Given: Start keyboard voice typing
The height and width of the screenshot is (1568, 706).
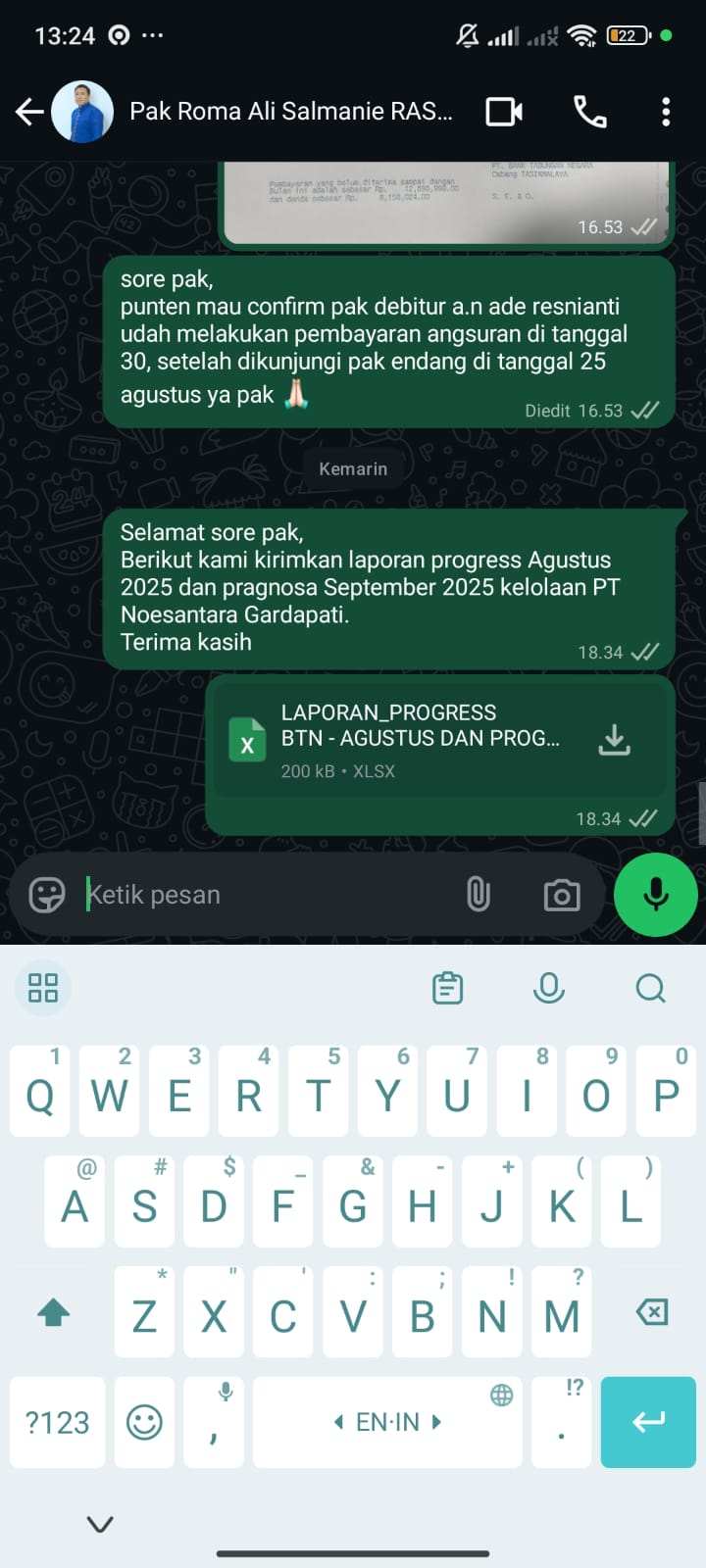Looking at the screenshot, I should tap(548, 988).
